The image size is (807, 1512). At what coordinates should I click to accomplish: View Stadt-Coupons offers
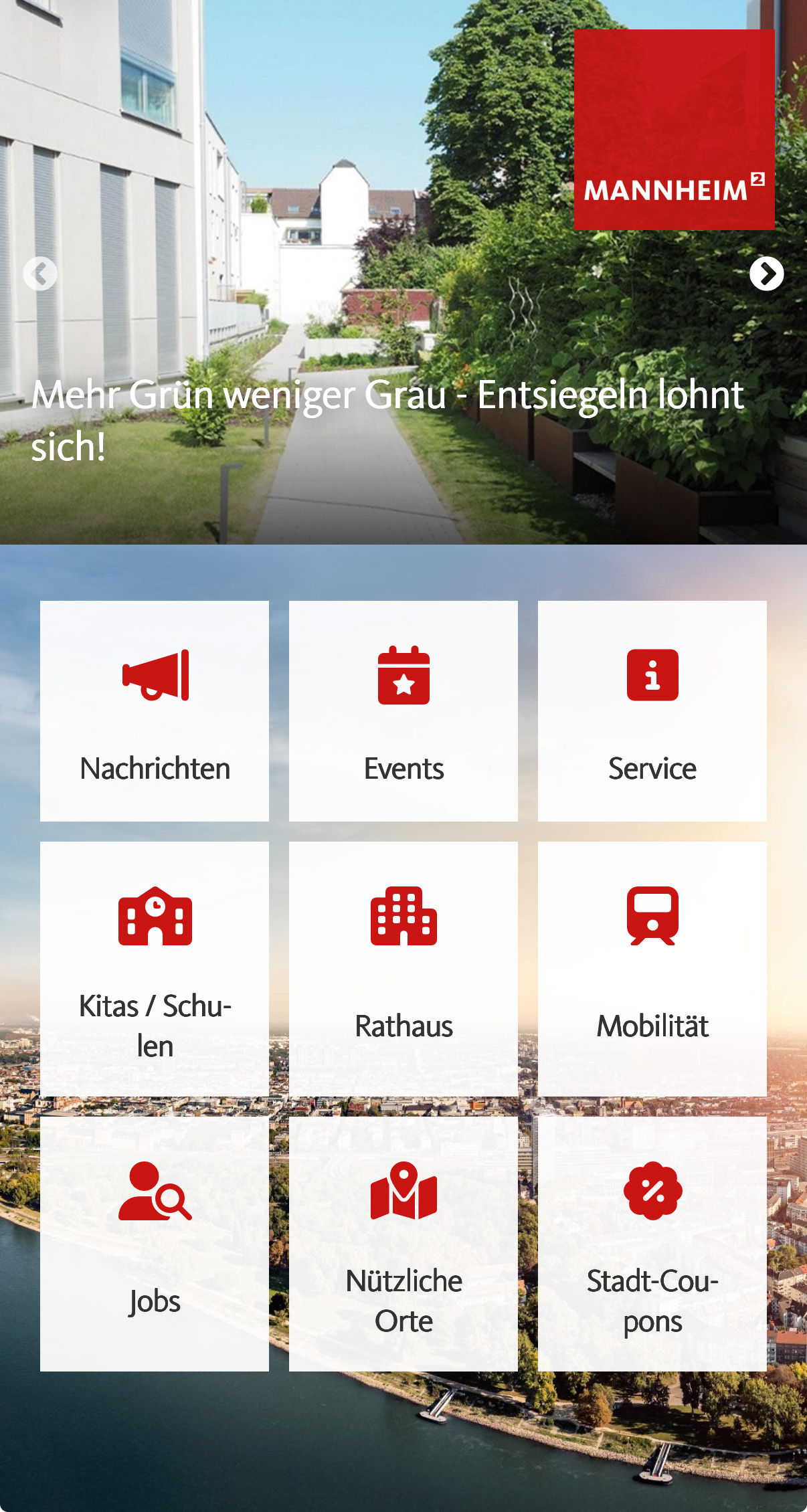pyautogui.click(x=652, y=1243)
